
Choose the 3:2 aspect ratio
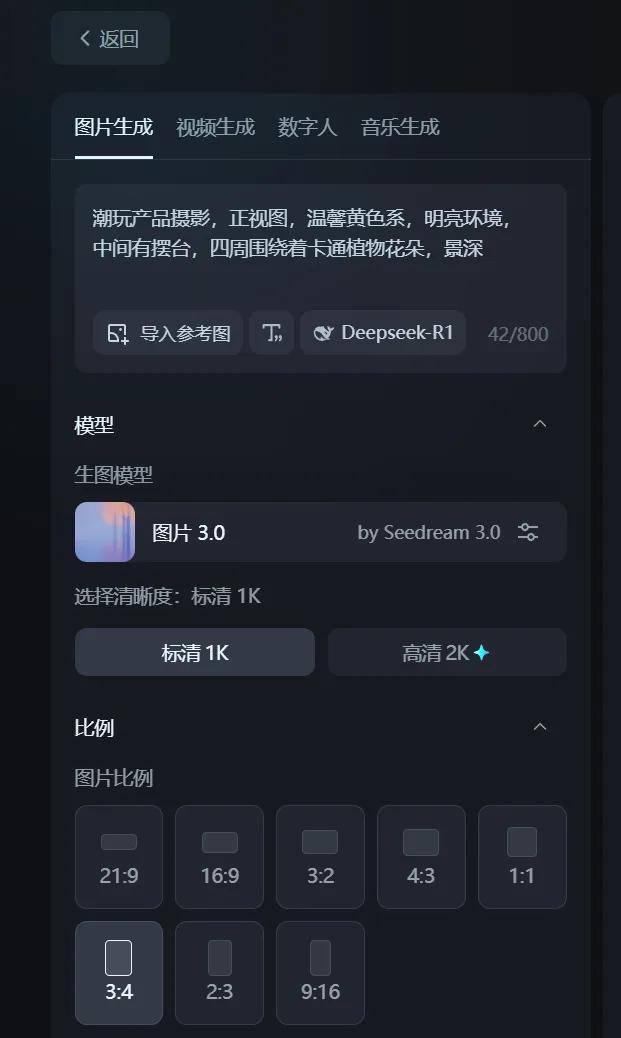tap(320, 857)
